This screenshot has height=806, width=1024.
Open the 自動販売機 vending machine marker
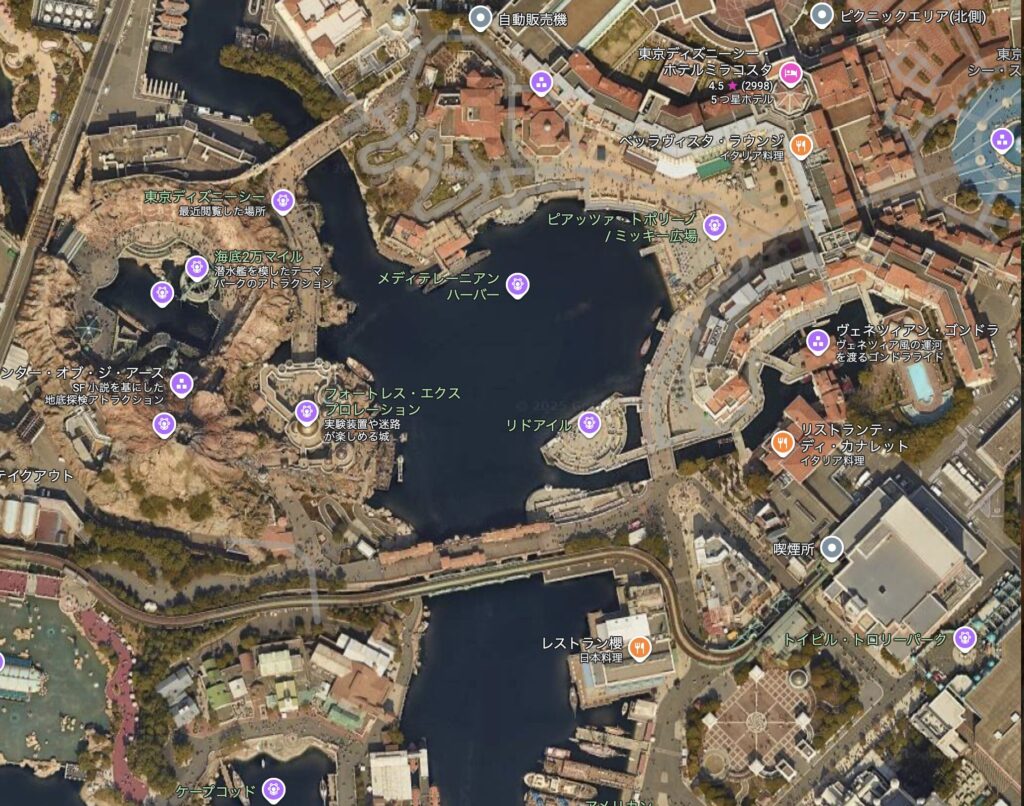[481, 16]
